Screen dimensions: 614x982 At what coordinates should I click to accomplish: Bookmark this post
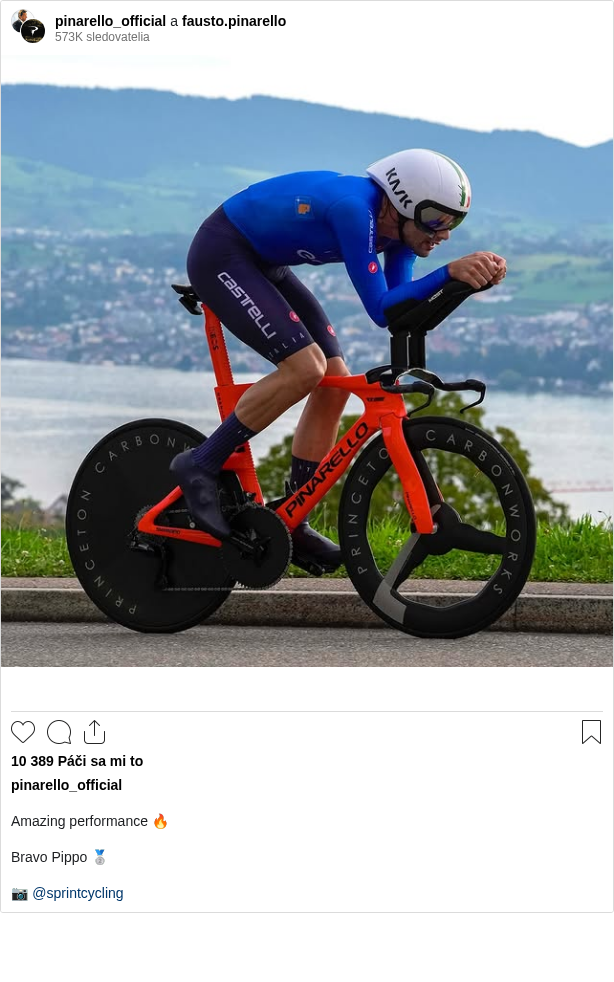pos(591,732)
